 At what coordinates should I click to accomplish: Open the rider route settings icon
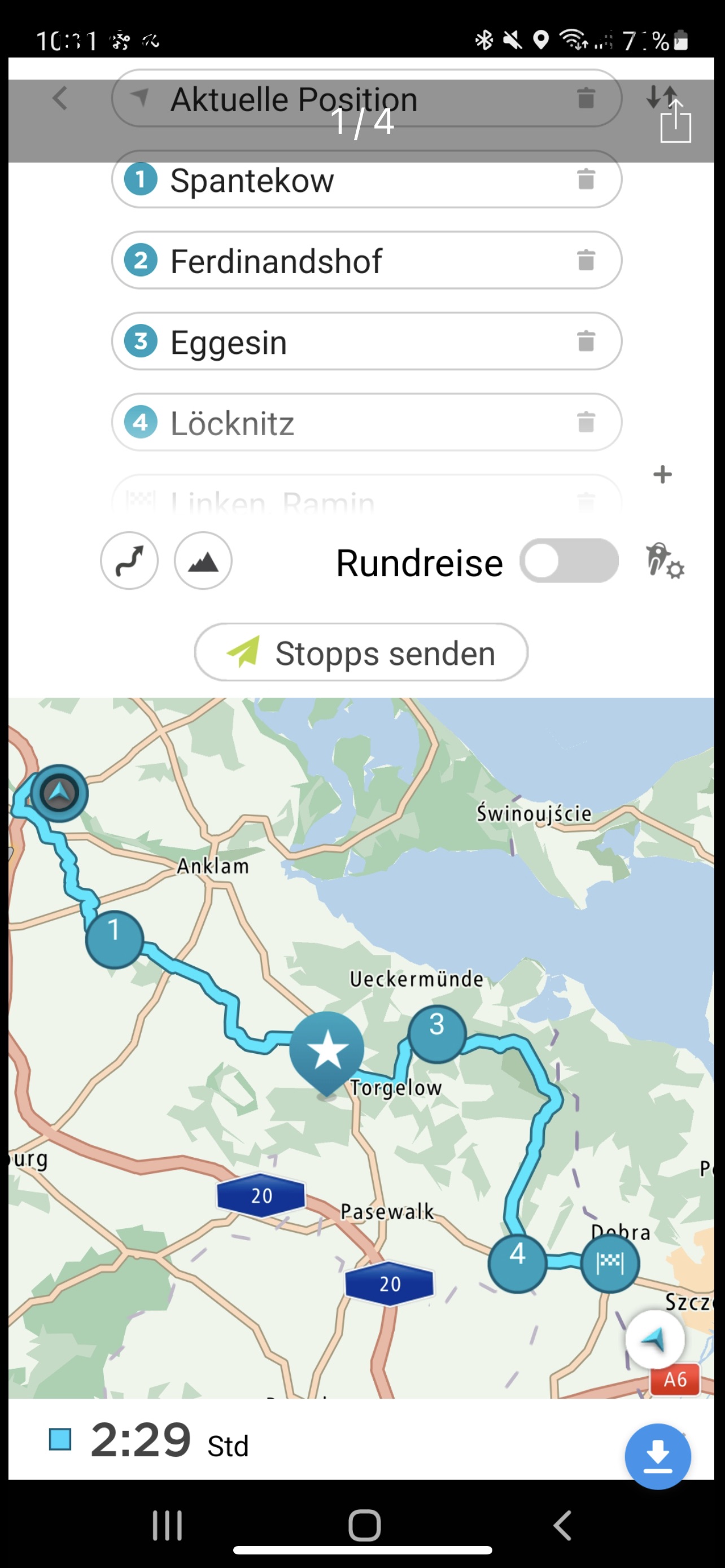[664, 560]
